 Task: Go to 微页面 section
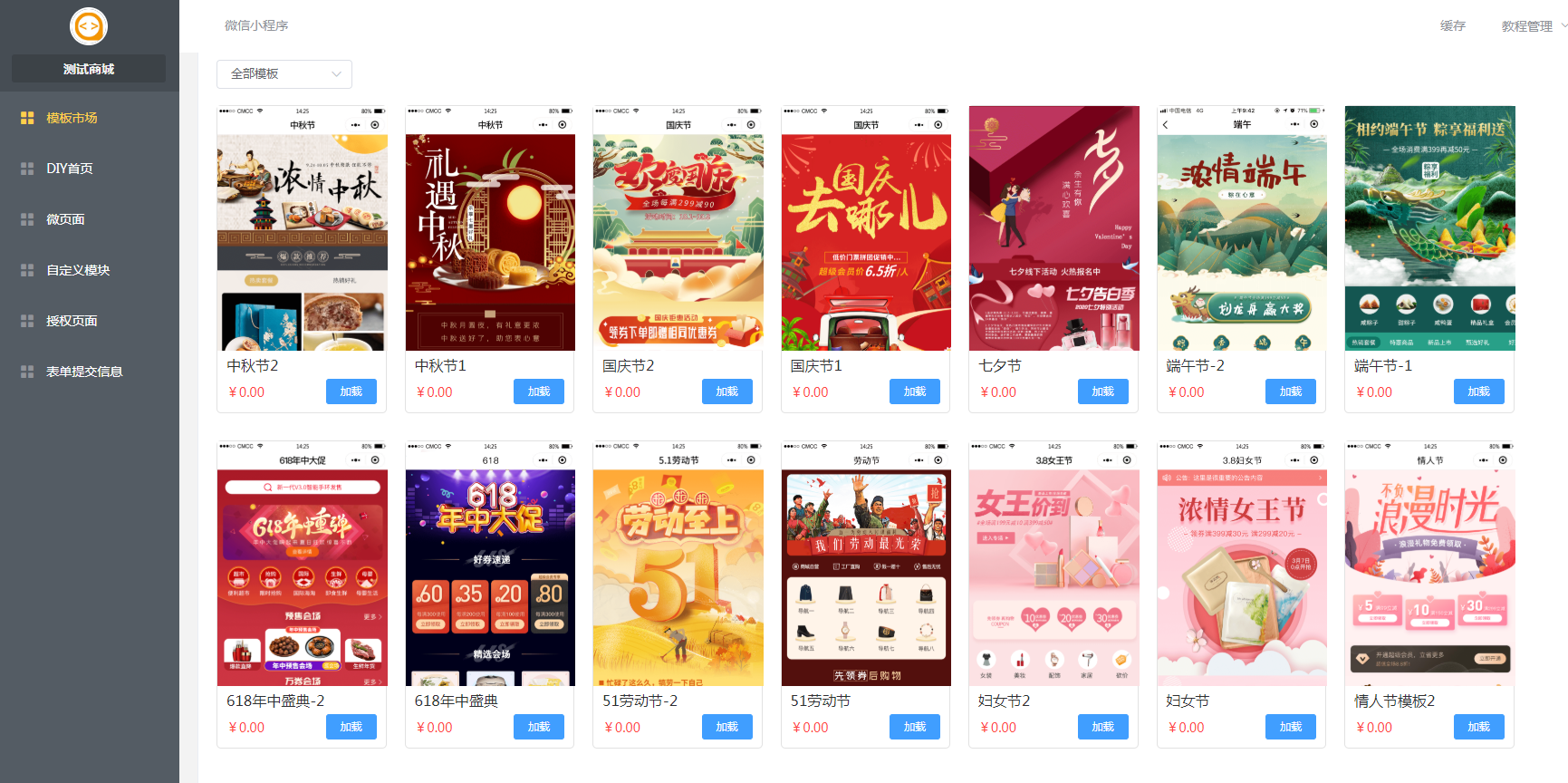coord(65,219)
